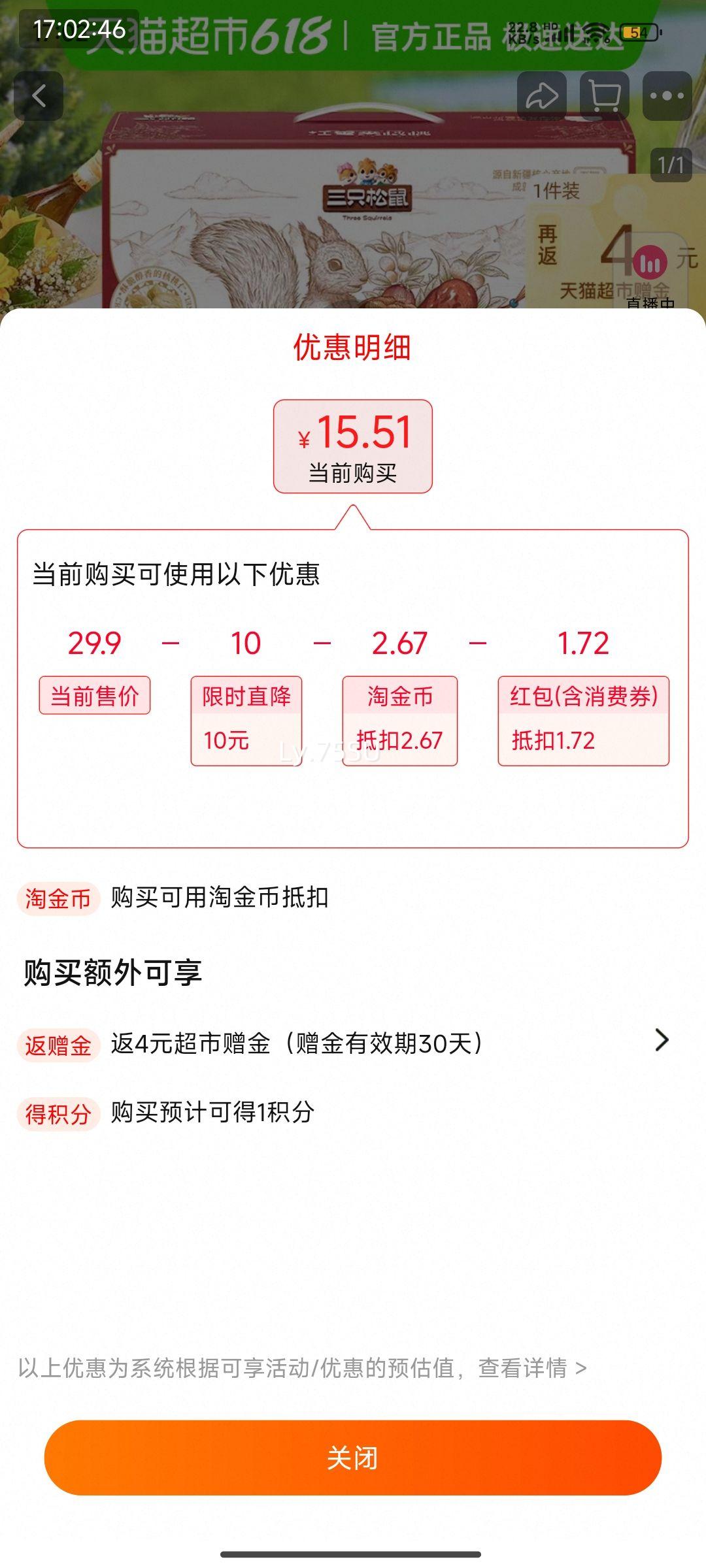View the discount estimate details link

pos(532,1367)
